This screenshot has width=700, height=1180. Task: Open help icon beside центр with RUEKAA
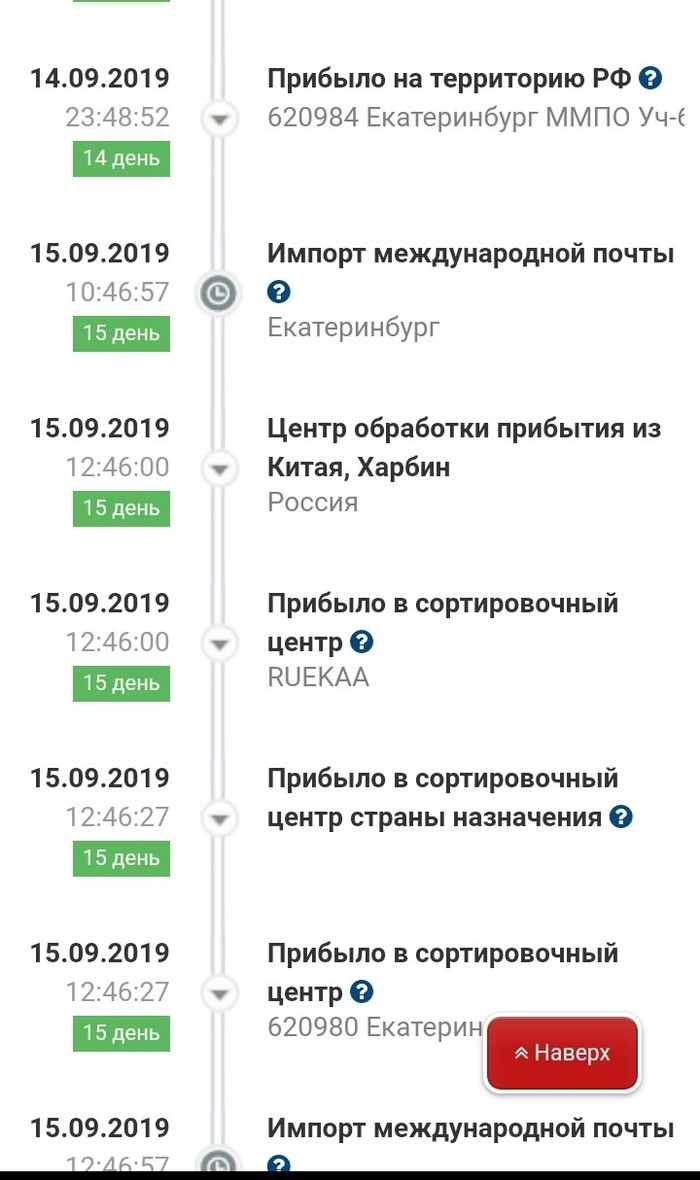(x=362, y=642)
